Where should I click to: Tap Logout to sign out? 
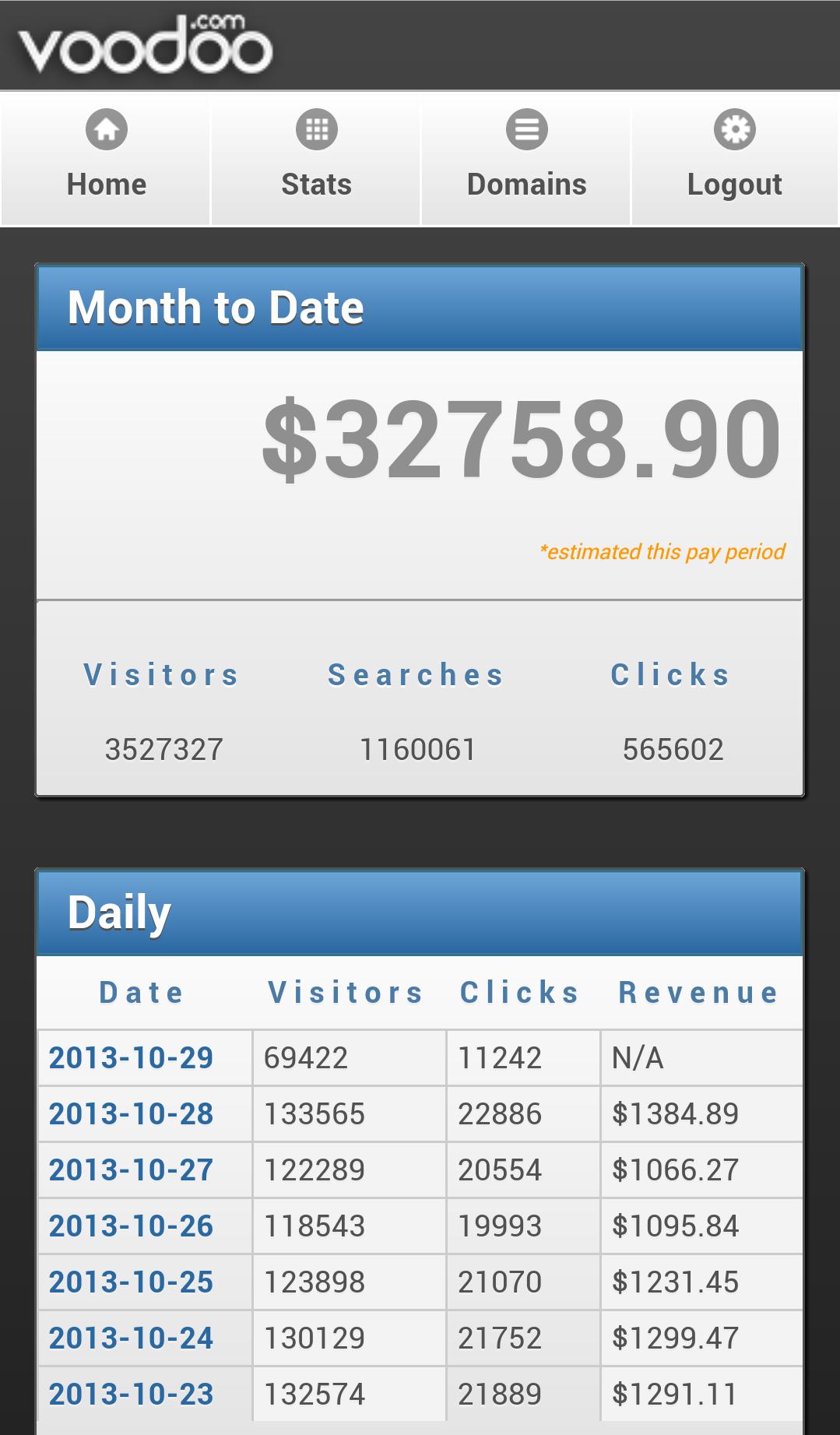[735, 160]
